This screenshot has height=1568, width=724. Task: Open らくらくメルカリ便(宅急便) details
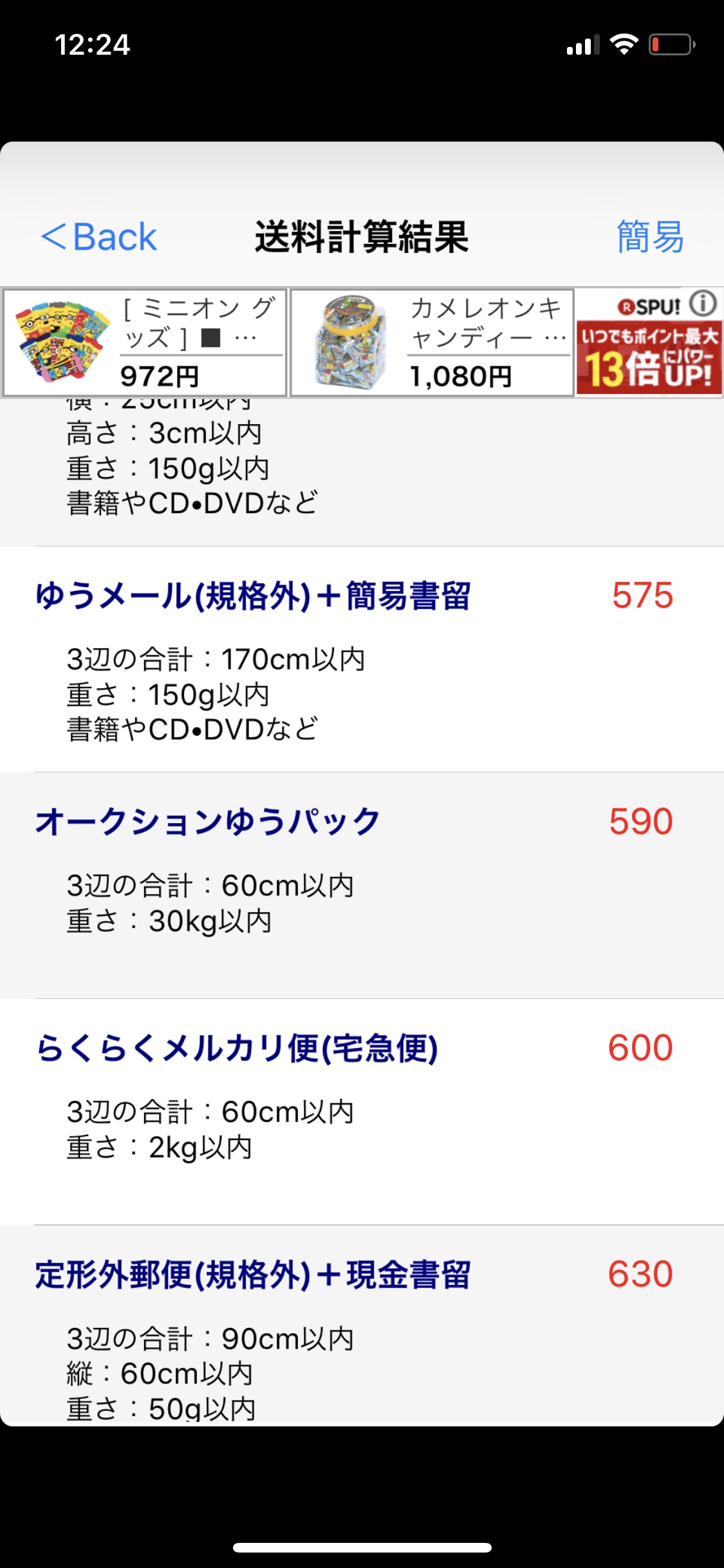pyautogui.click(x=360, y=1112)
